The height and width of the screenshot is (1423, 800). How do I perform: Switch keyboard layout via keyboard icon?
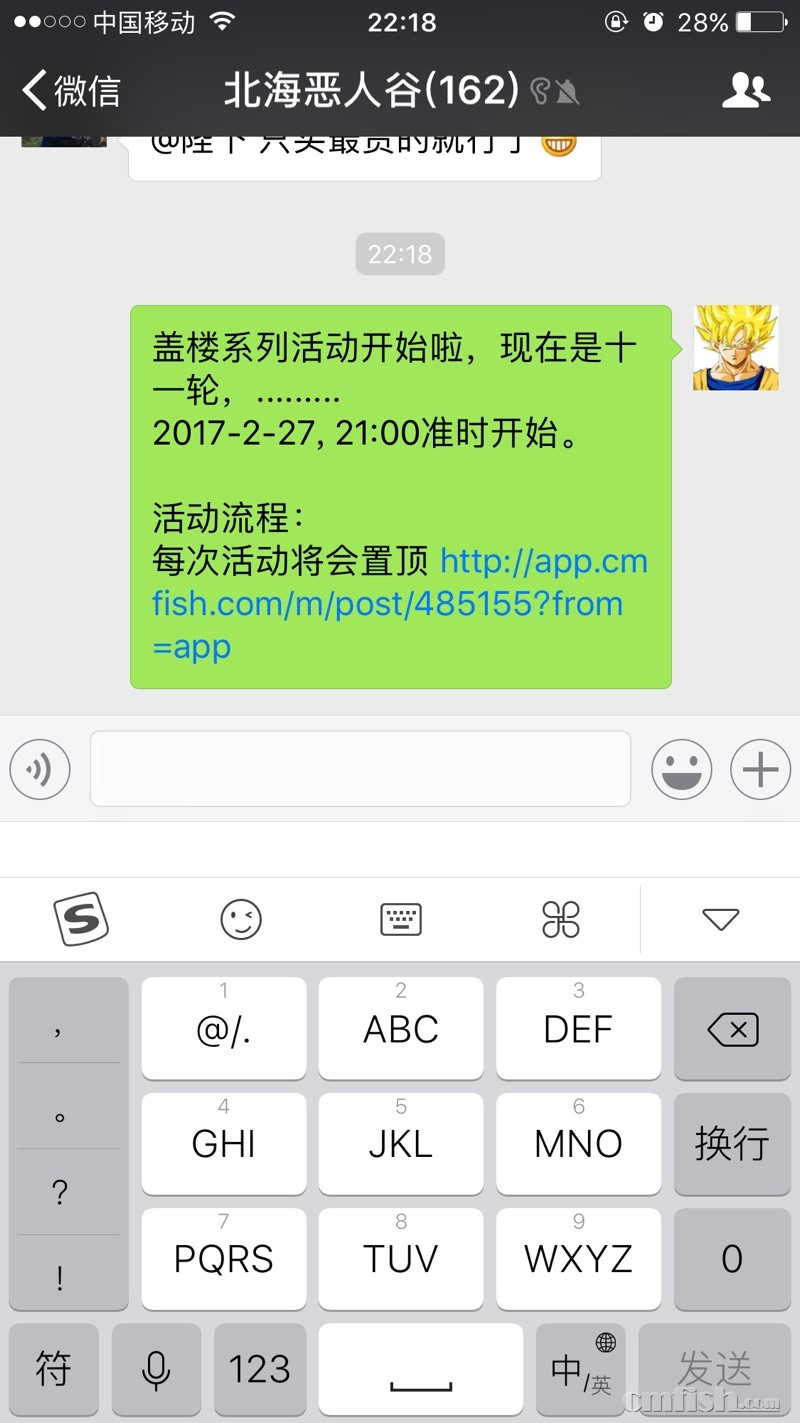(401, 919)
